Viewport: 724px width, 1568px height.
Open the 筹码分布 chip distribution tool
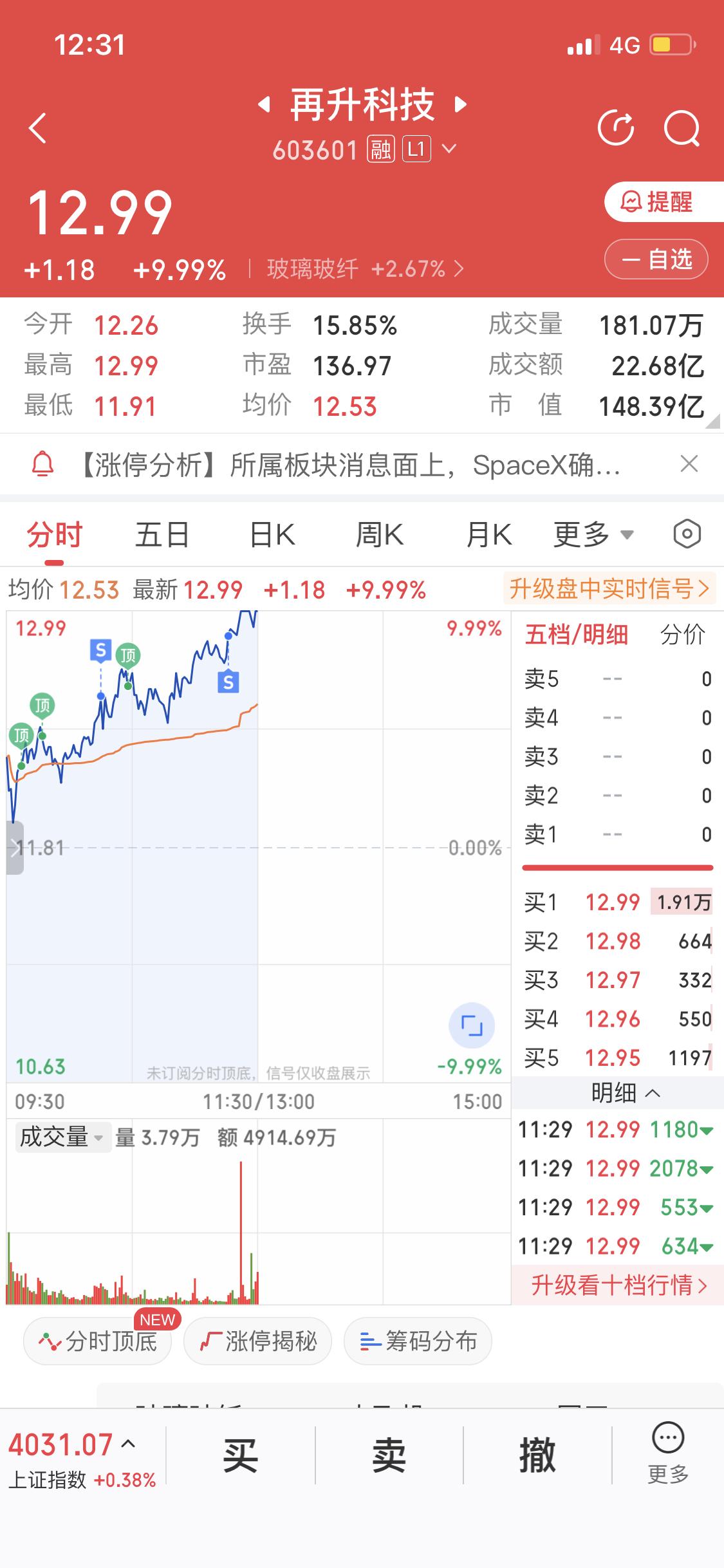[x=417, y=1341]
